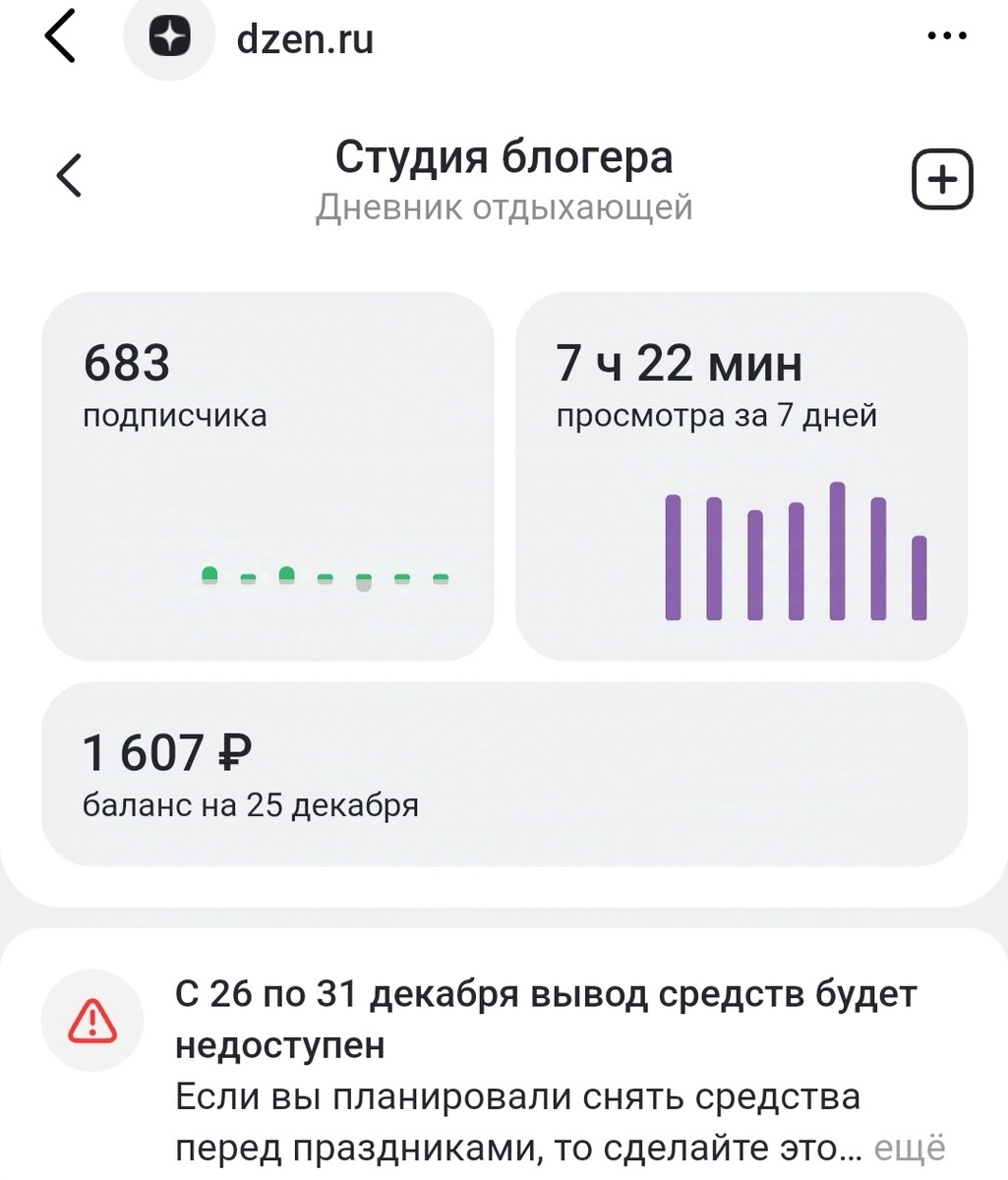The width and height of the screenshot is (1008, 1180).
Task: Tap the back chevron beside Студия блогера
Action: pos(68,176)
